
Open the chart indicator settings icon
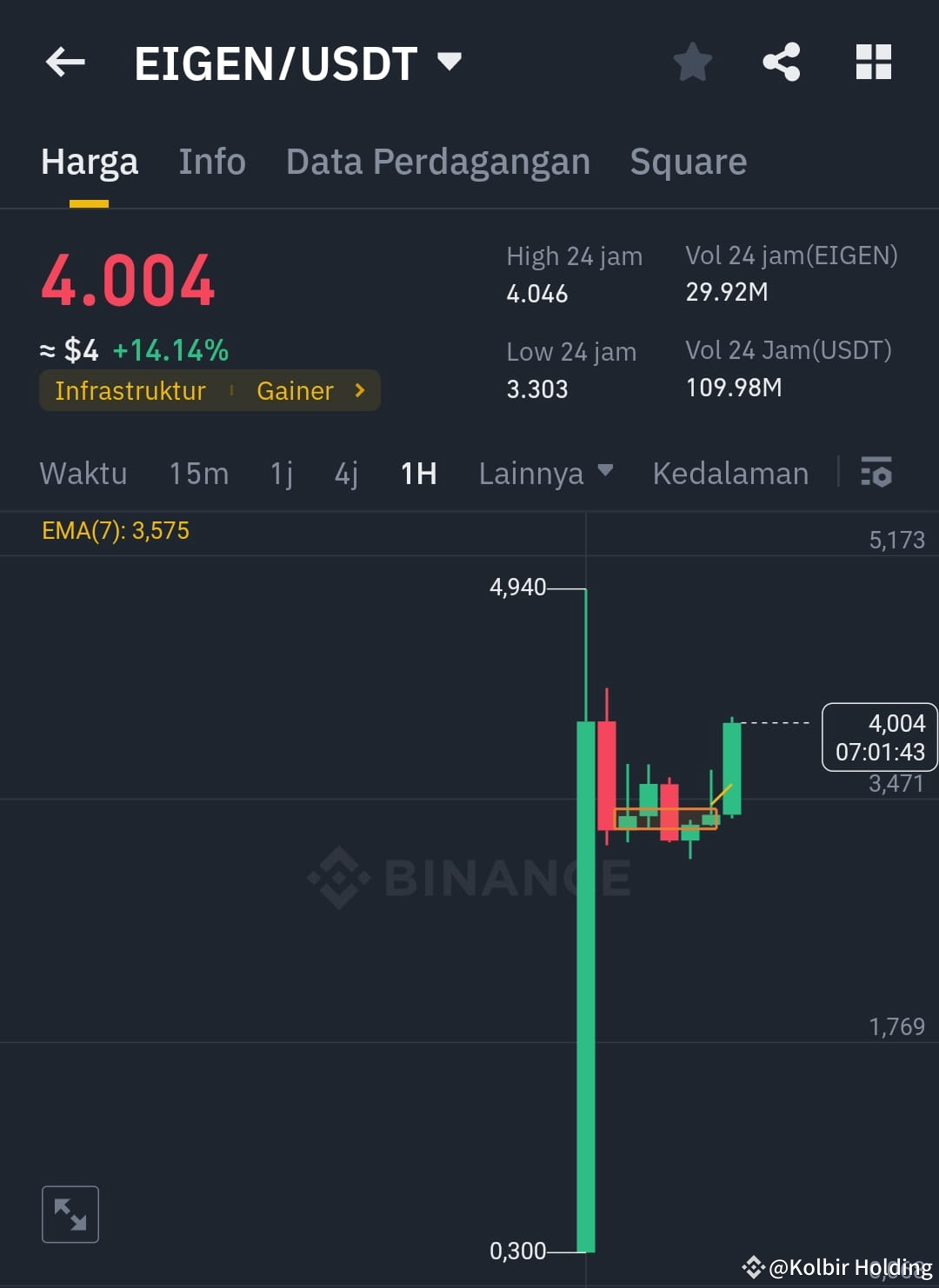click(x=876, y=473)
